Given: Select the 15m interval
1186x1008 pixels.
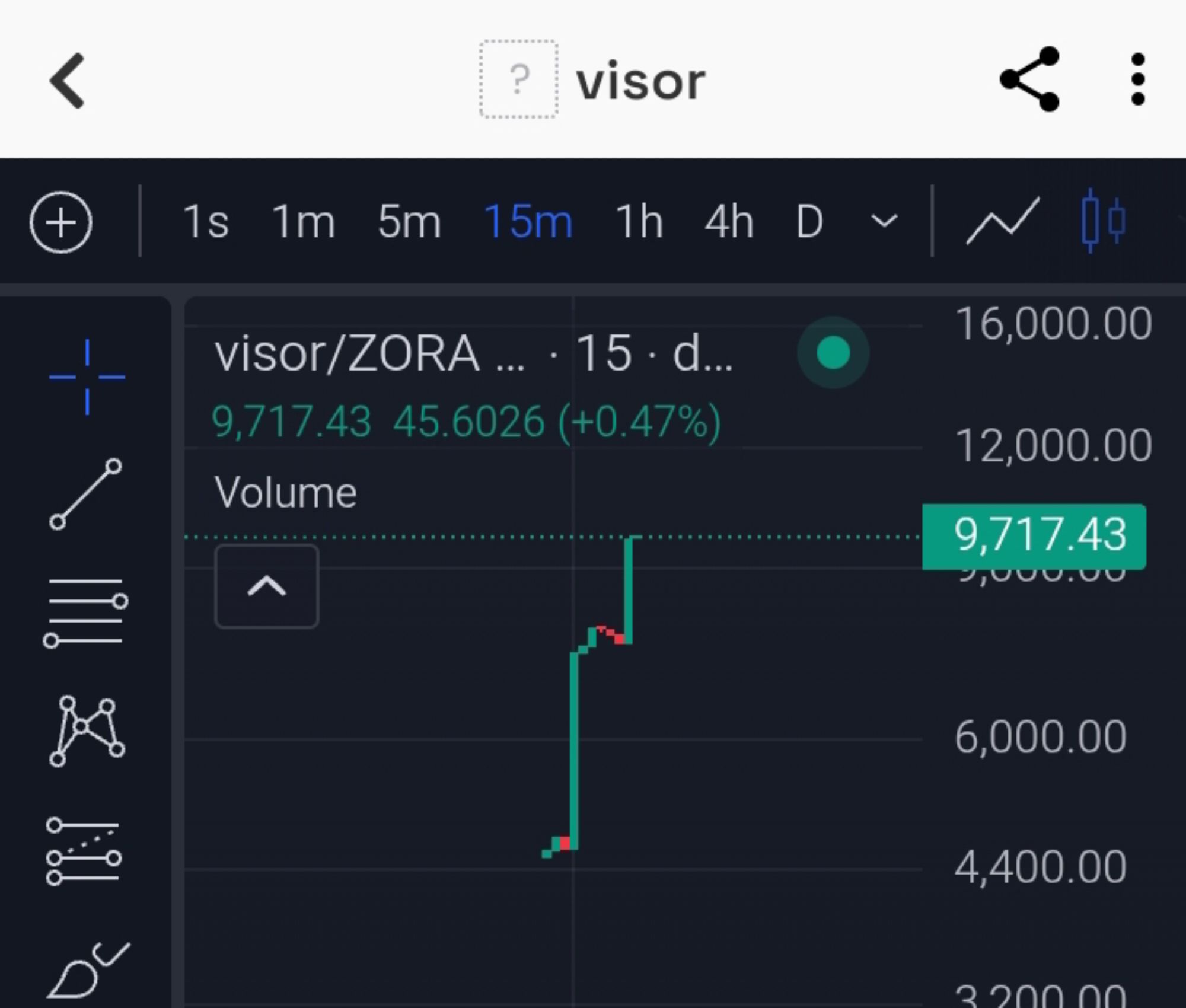Looking at the screenshot, I should (x=528, y=222).
